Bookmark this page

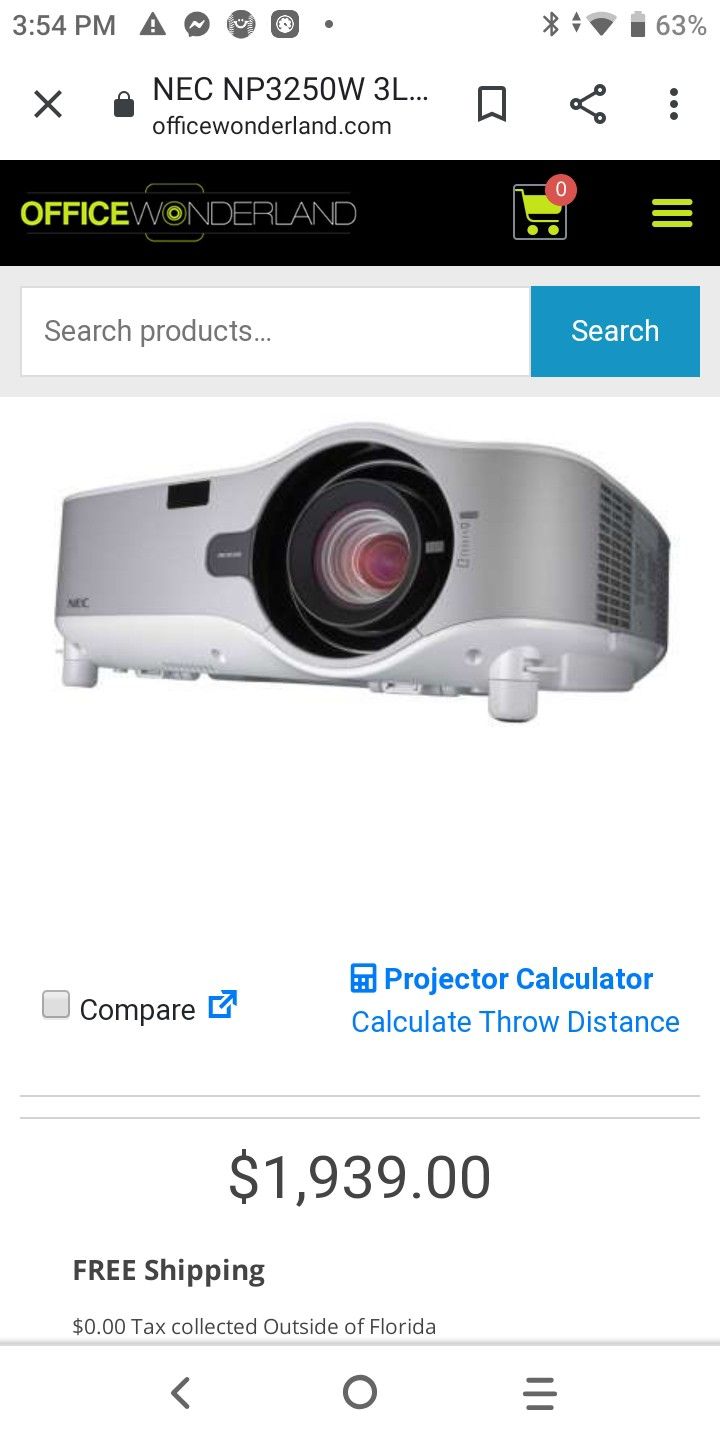[491, 104]
